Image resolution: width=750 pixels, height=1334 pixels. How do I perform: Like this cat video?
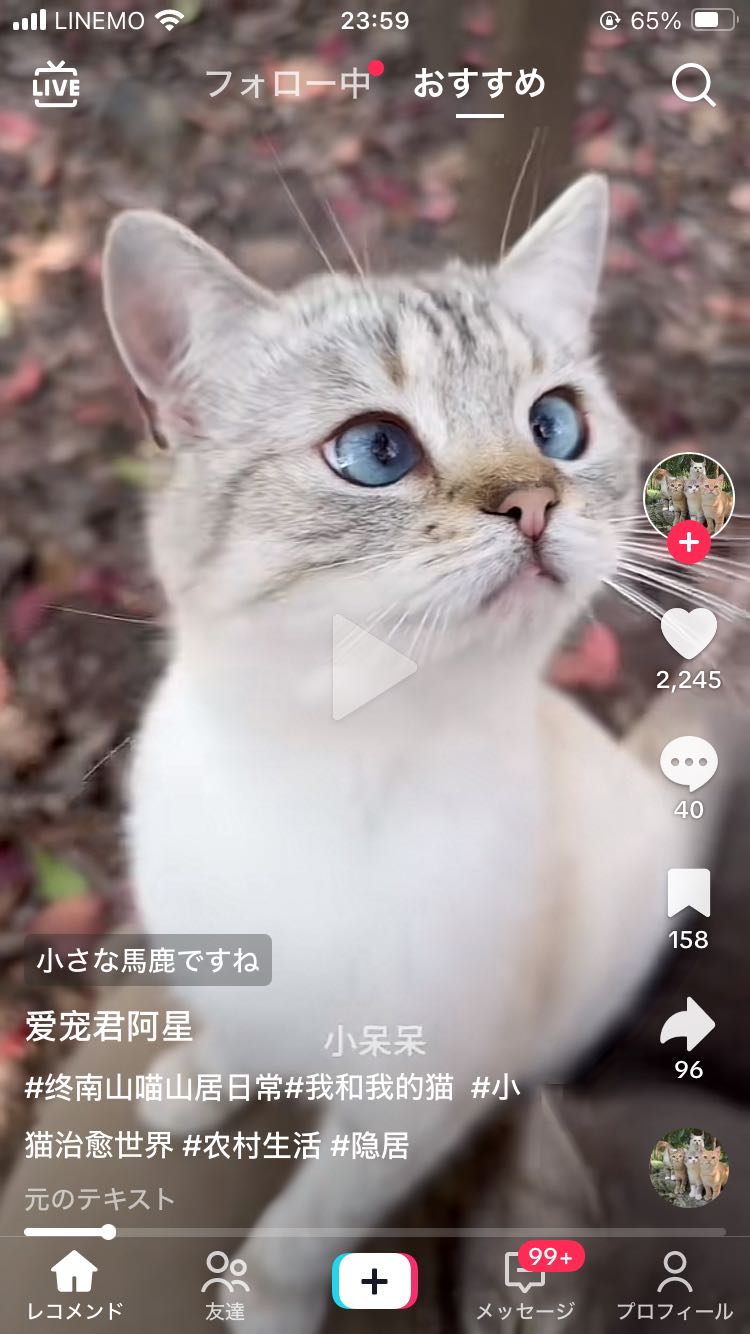[x=689, y=634]
